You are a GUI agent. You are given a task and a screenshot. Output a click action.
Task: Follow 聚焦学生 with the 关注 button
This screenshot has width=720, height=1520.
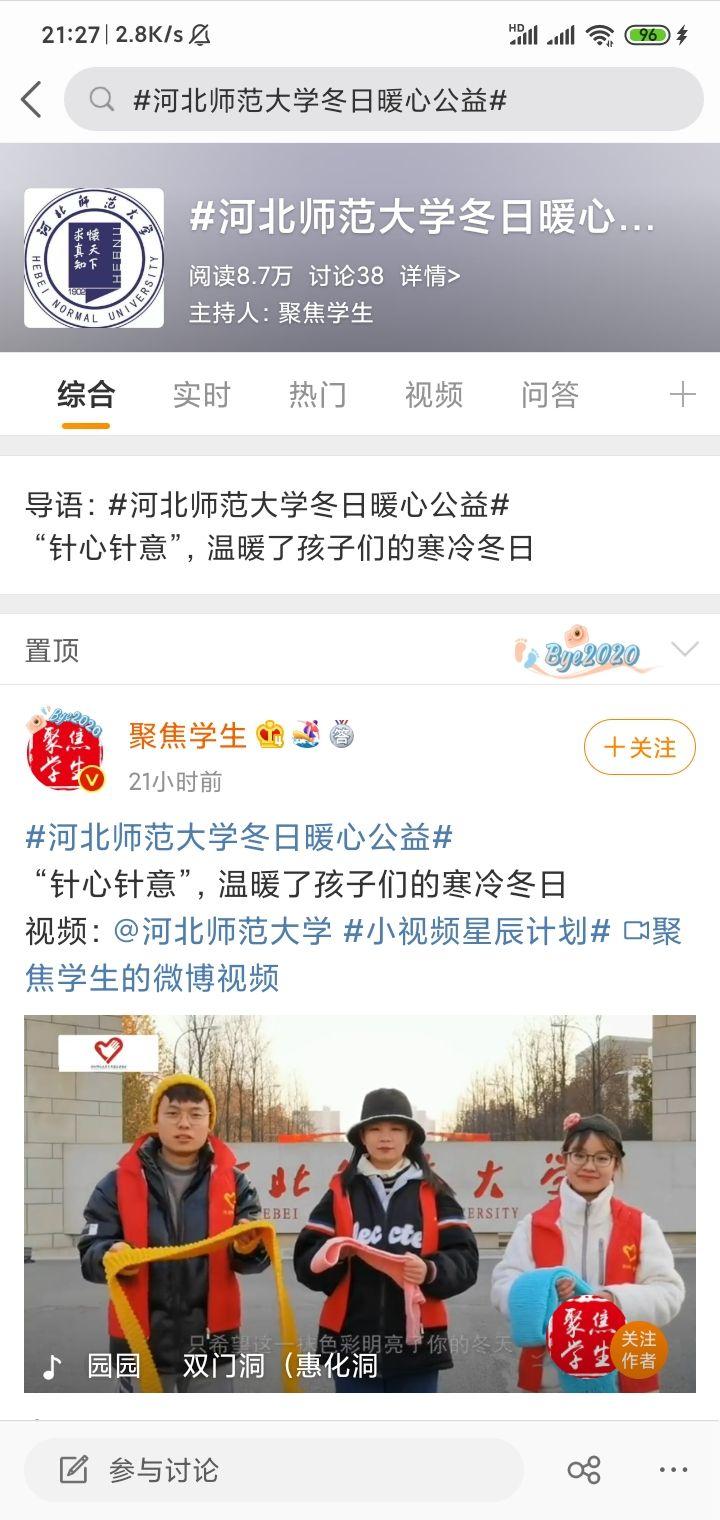point(640,747)
